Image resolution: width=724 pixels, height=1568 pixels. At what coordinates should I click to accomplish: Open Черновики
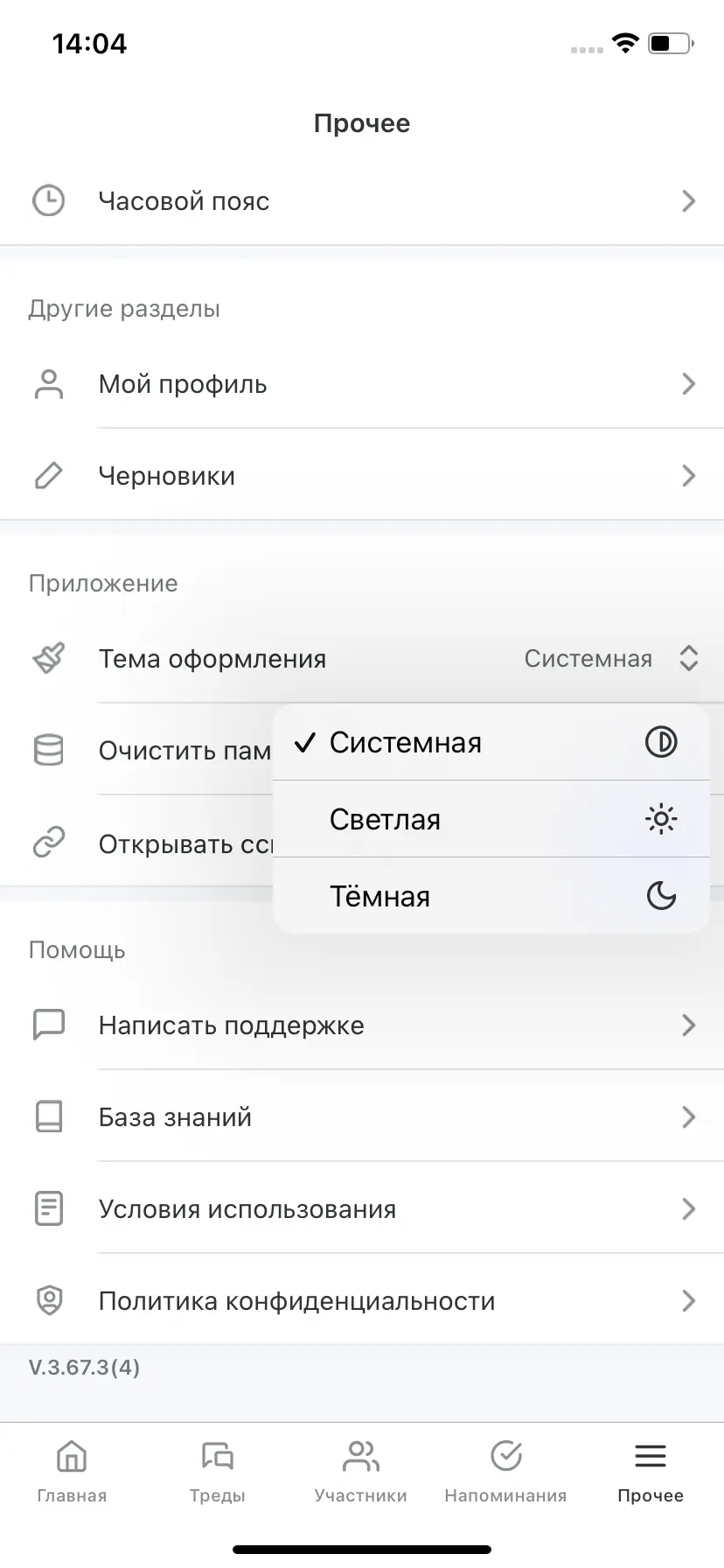362,476
